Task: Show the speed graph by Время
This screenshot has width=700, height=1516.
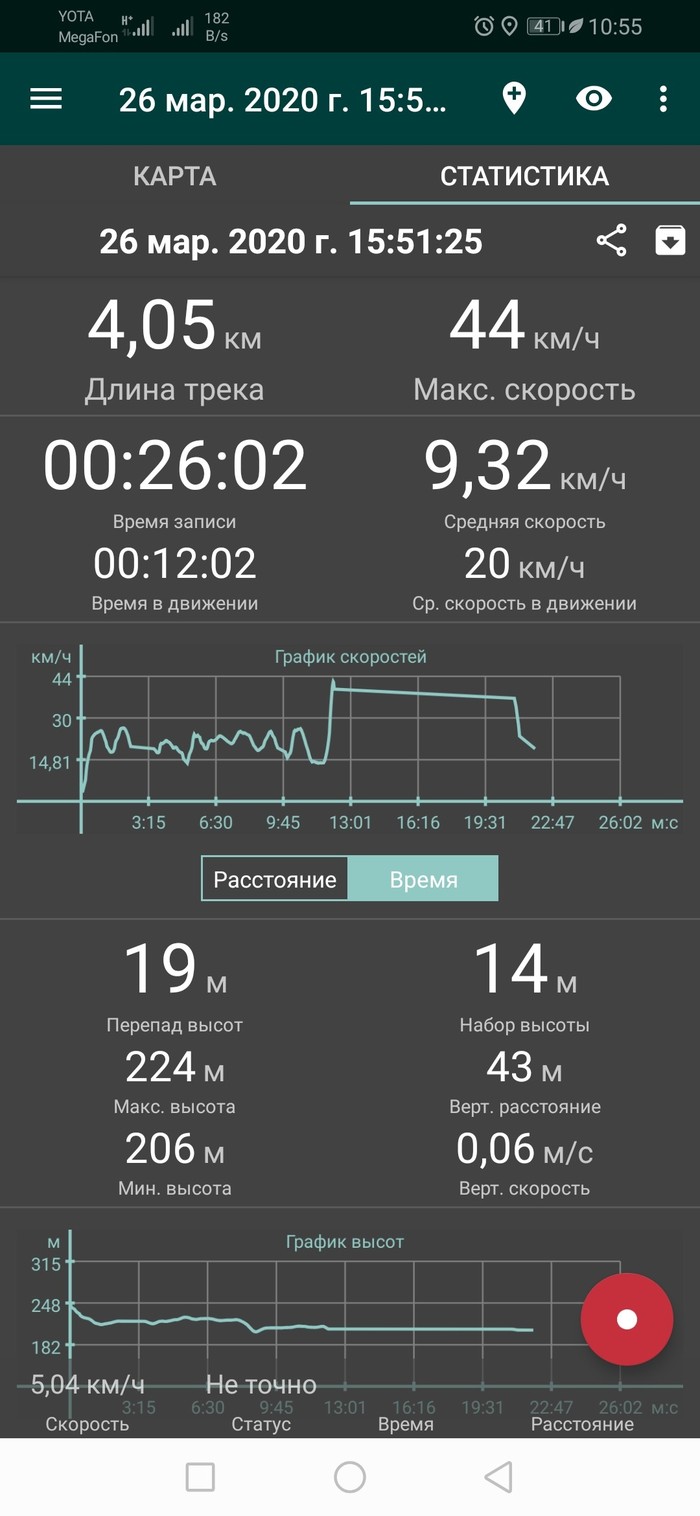Action: 423,879
